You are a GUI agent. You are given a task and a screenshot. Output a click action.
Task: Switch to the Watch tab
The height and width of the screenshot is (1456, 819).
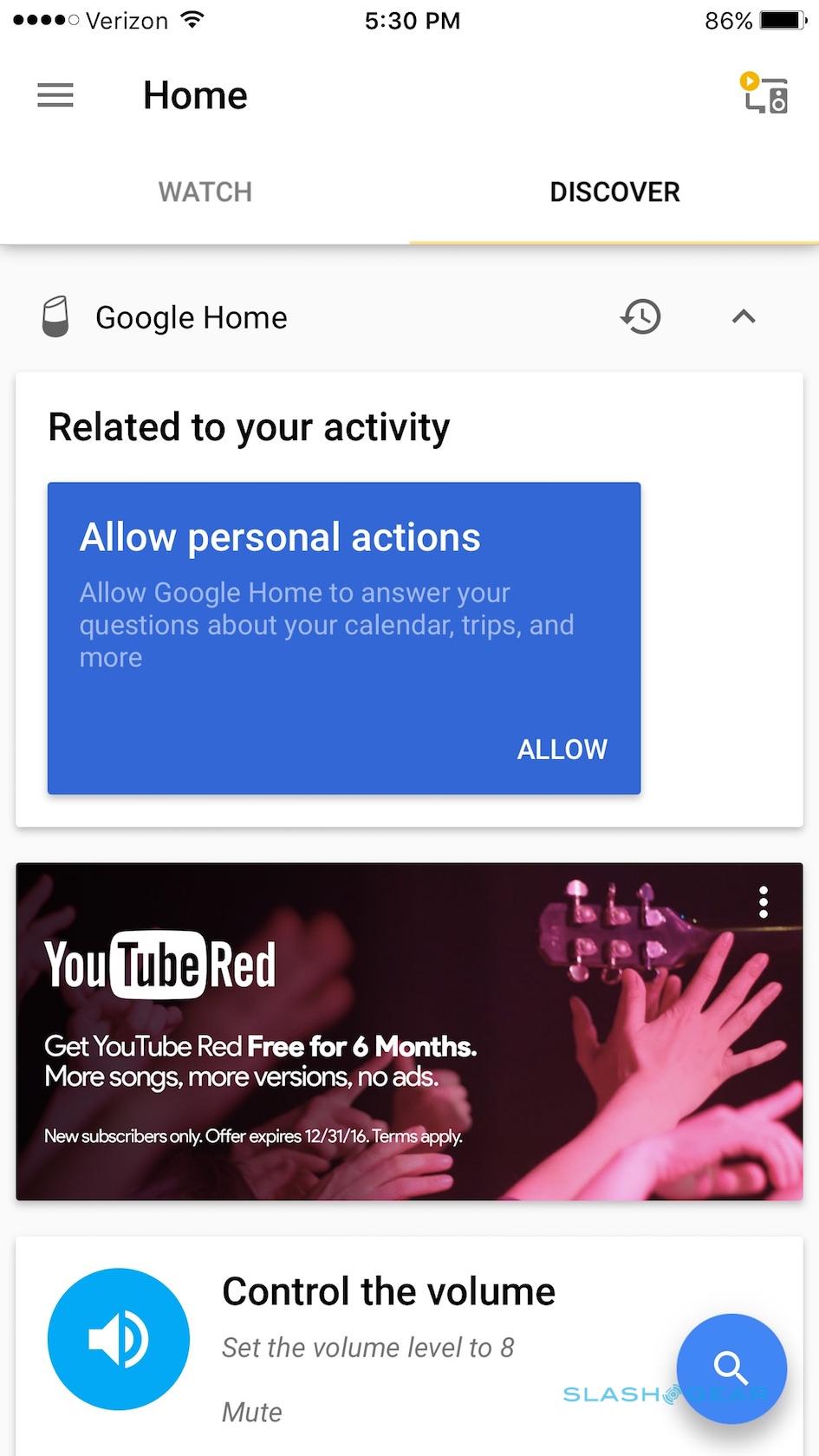pyautogui.click(x=205, y=192)
